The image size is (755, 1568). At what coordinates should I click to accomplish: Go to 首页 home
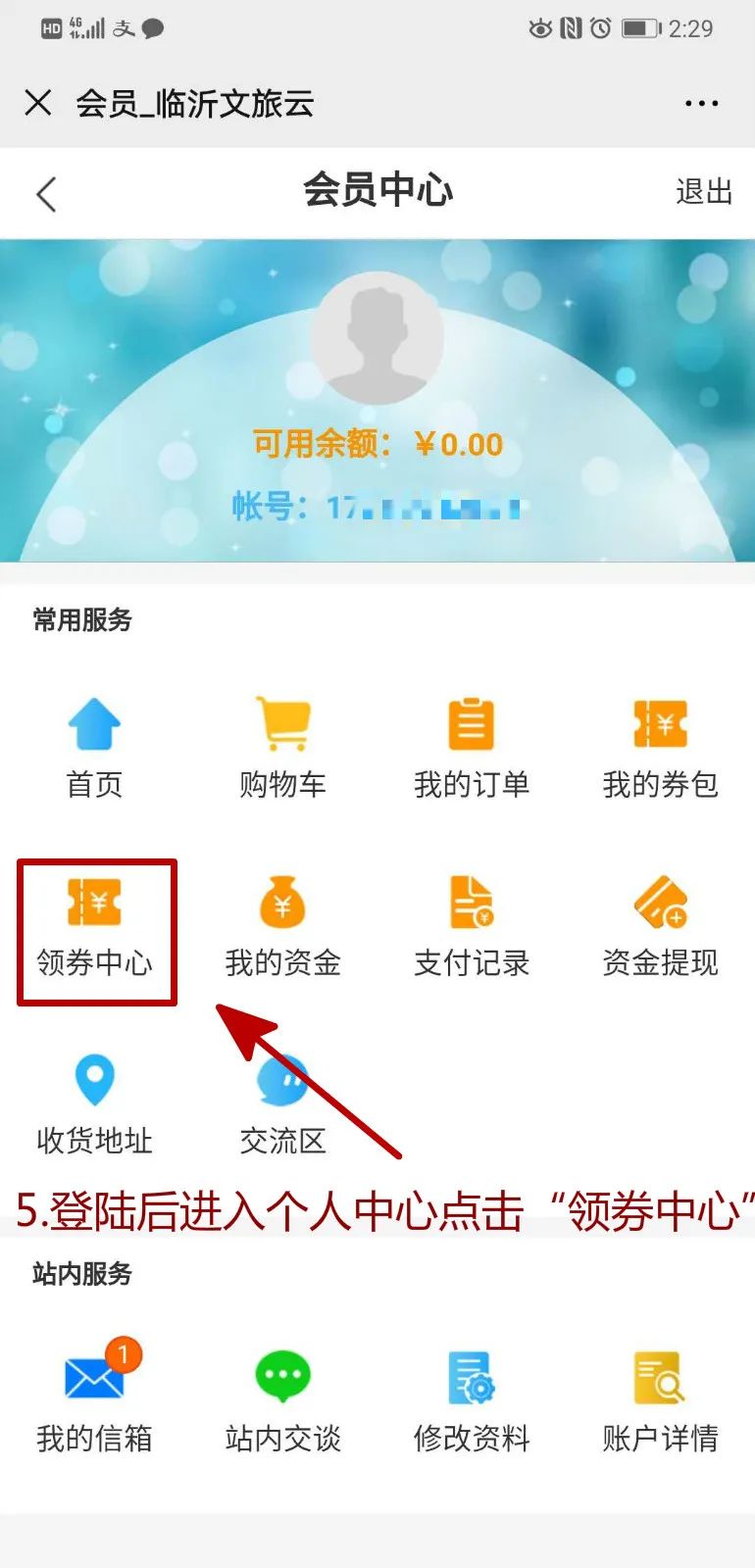[x=94, y=747]
